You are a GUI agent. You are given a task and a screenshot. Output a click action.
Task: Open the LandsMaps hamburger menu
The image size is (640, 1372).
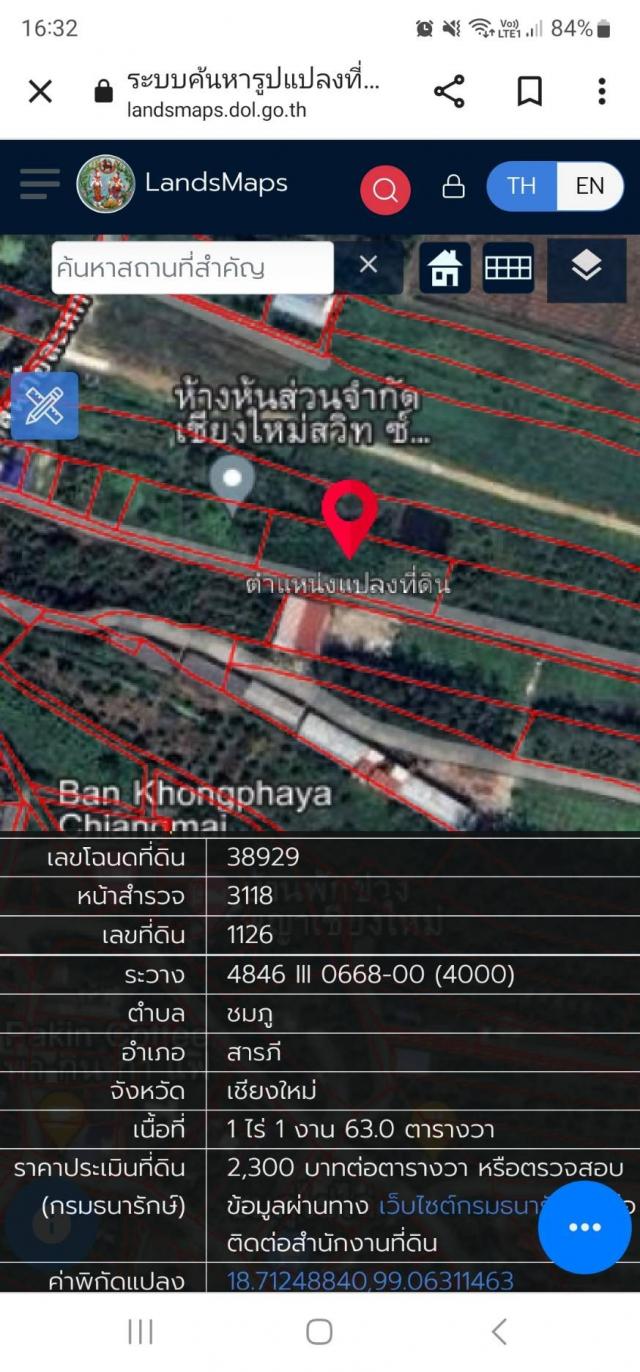point(39,185)
